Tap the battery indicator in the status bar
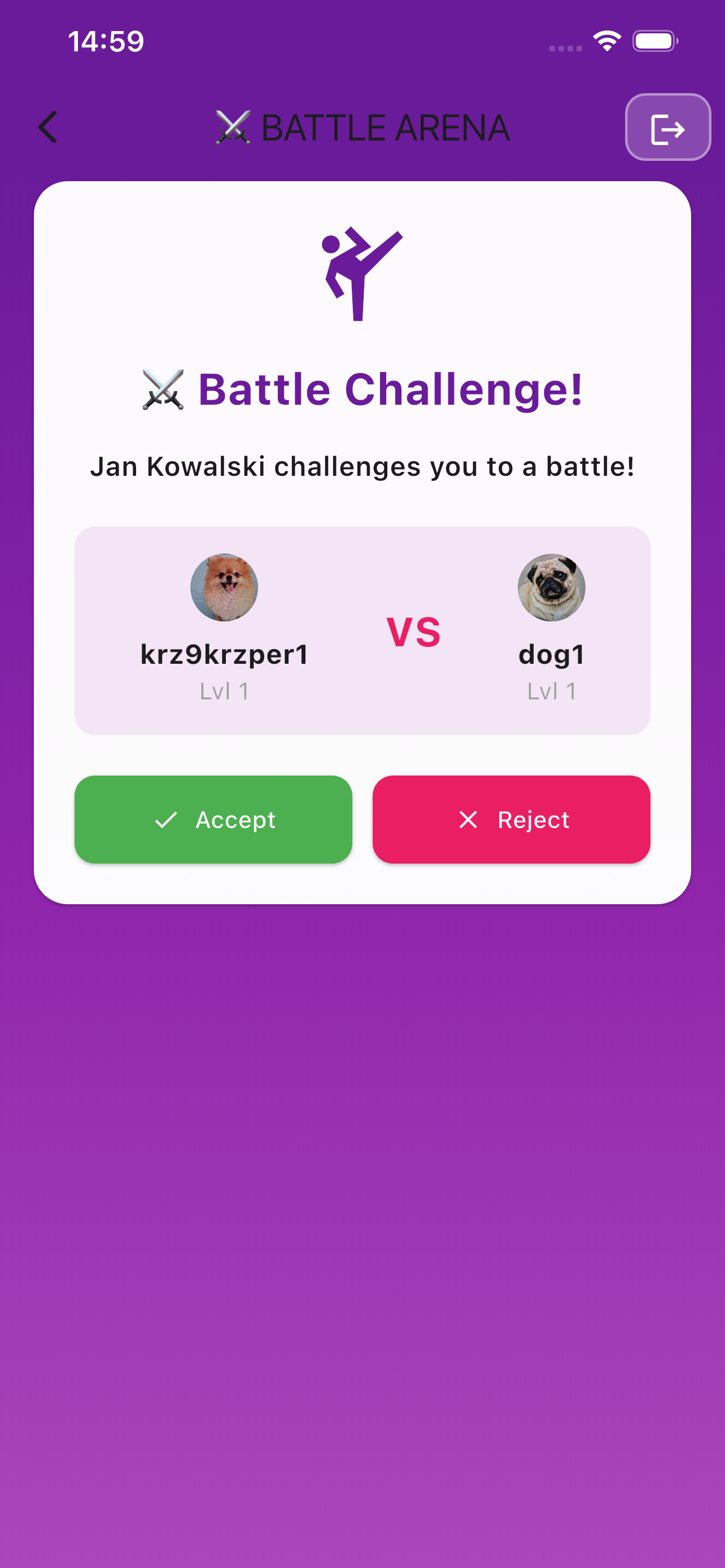 tap(656, 40)
